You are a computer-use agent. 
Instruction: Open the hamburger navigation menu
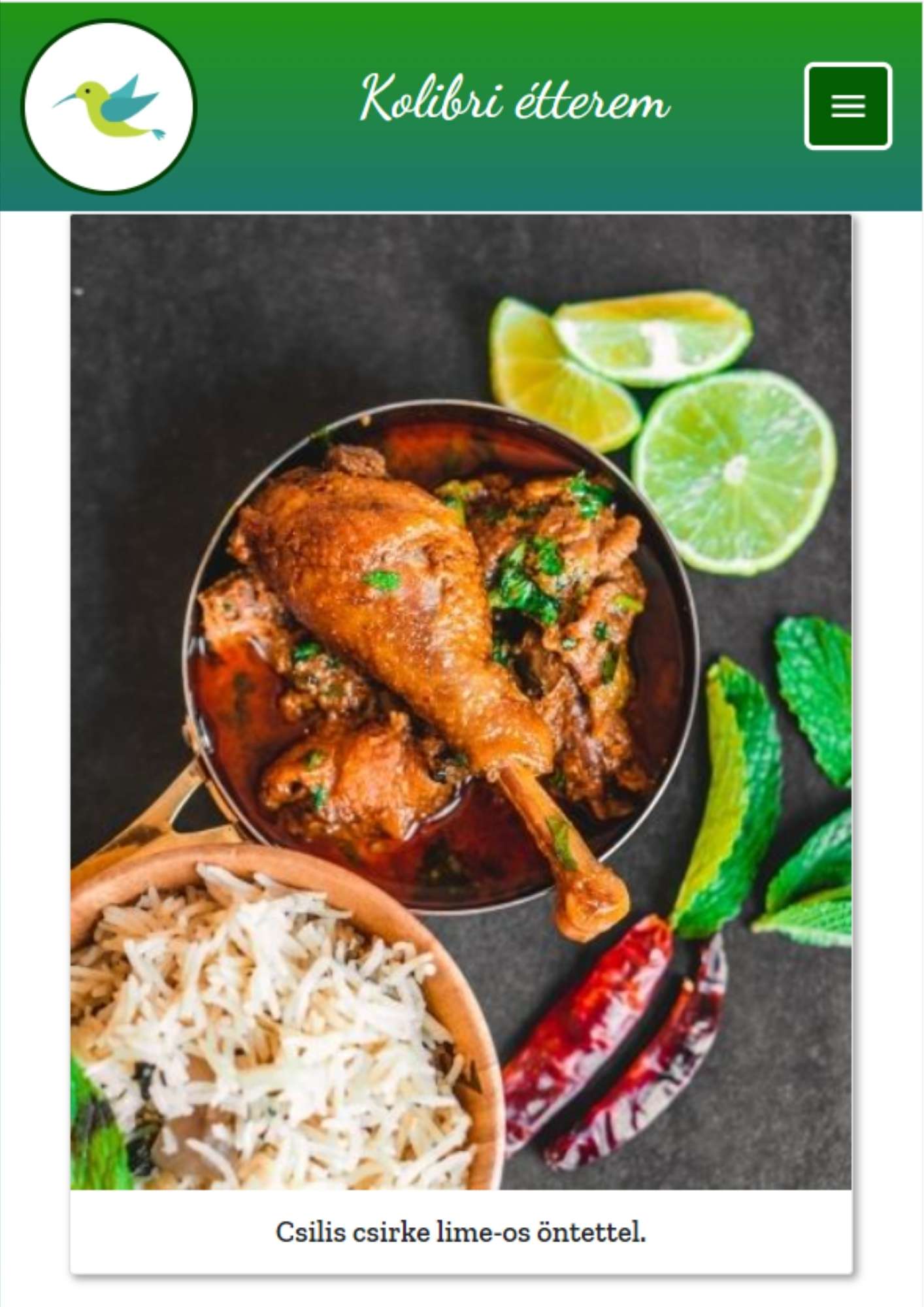point(848,106)
